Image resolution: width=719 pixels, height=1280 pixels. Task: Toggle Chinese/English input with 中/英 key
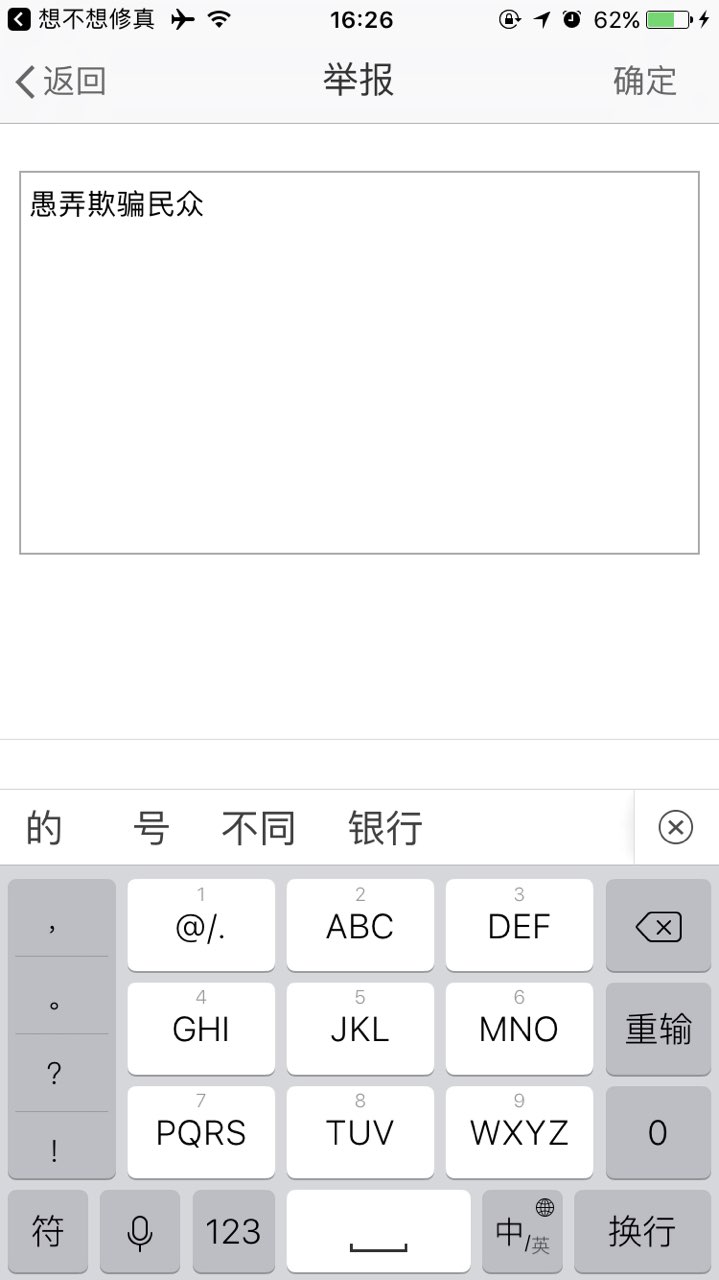click(522, 1231)
